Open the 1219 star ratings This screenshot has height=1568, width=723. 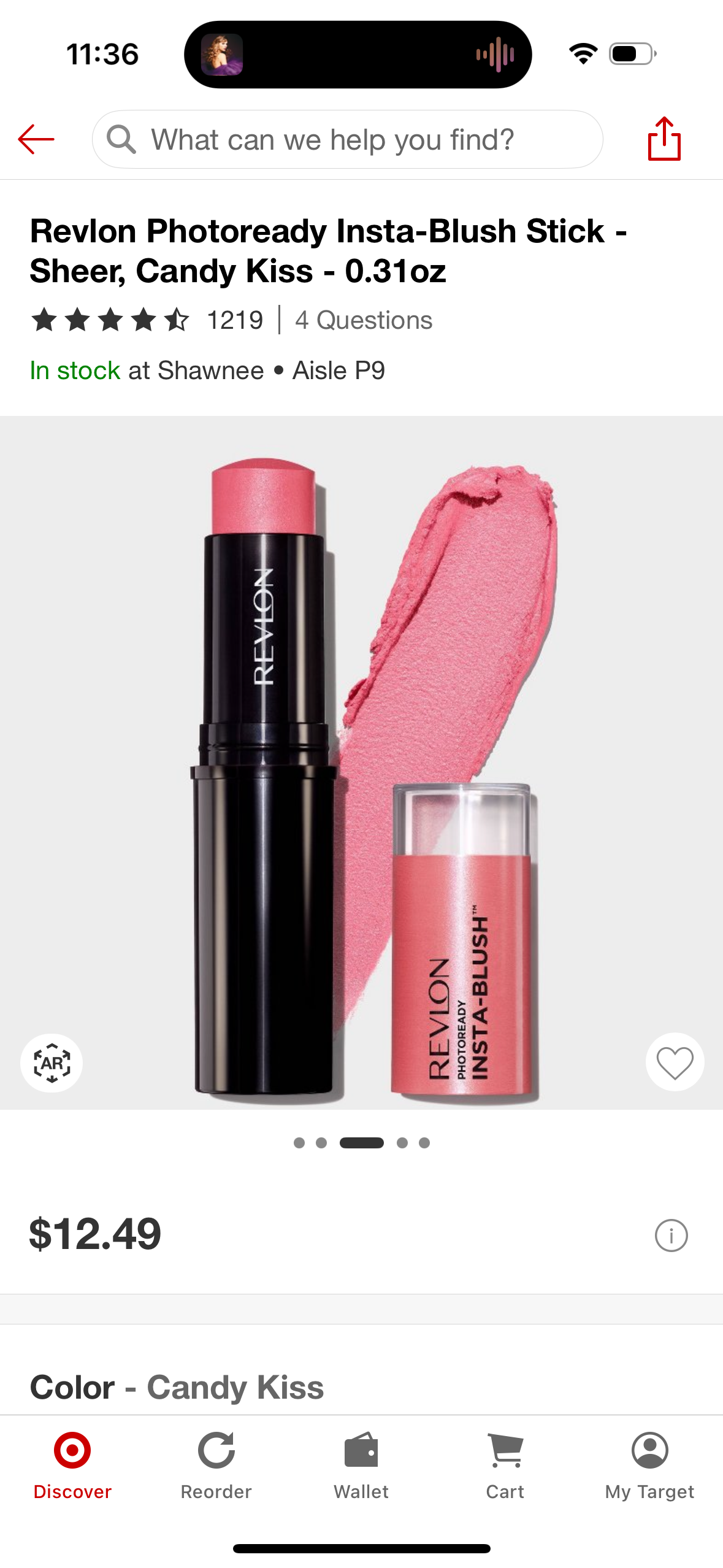pos(147,320)
